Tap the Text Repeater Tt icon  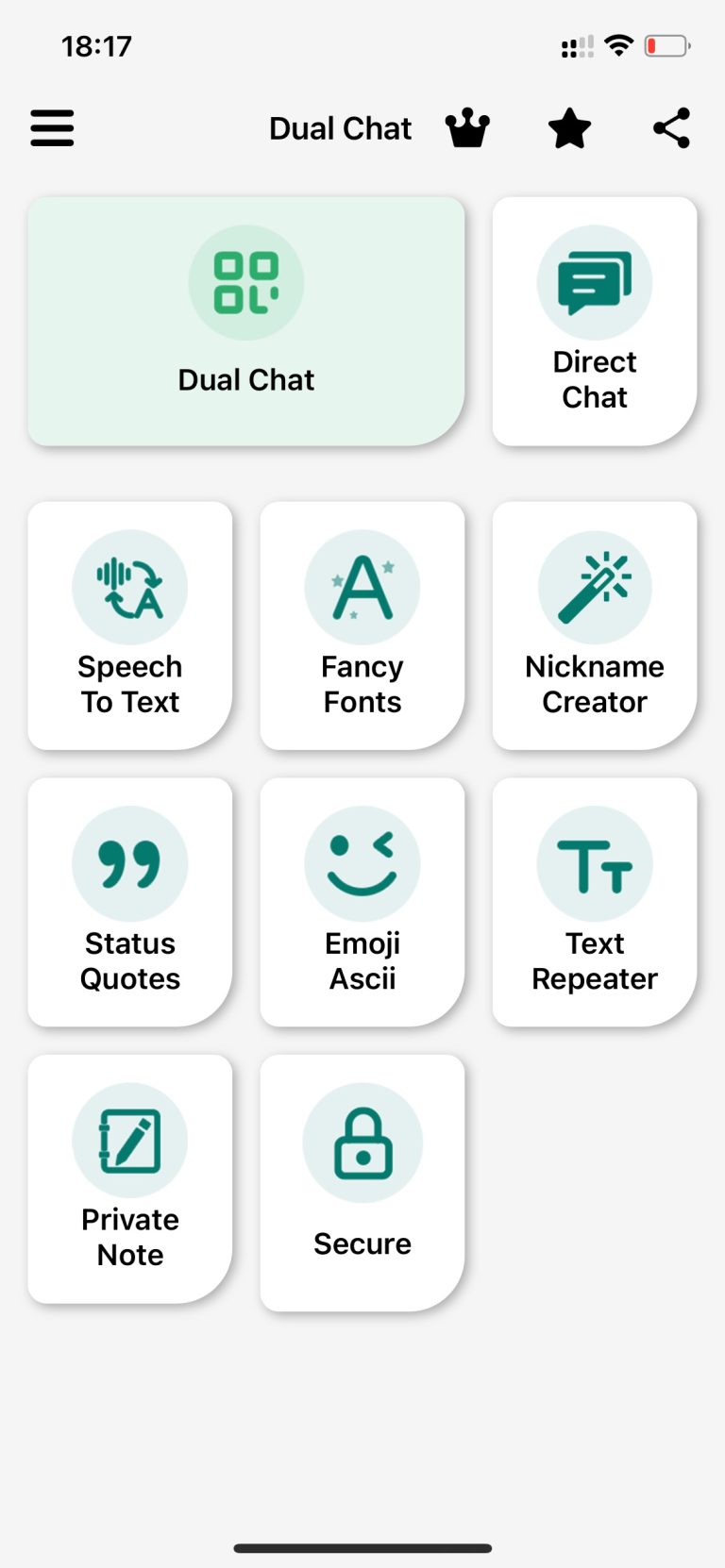click(x=594, y=862)
